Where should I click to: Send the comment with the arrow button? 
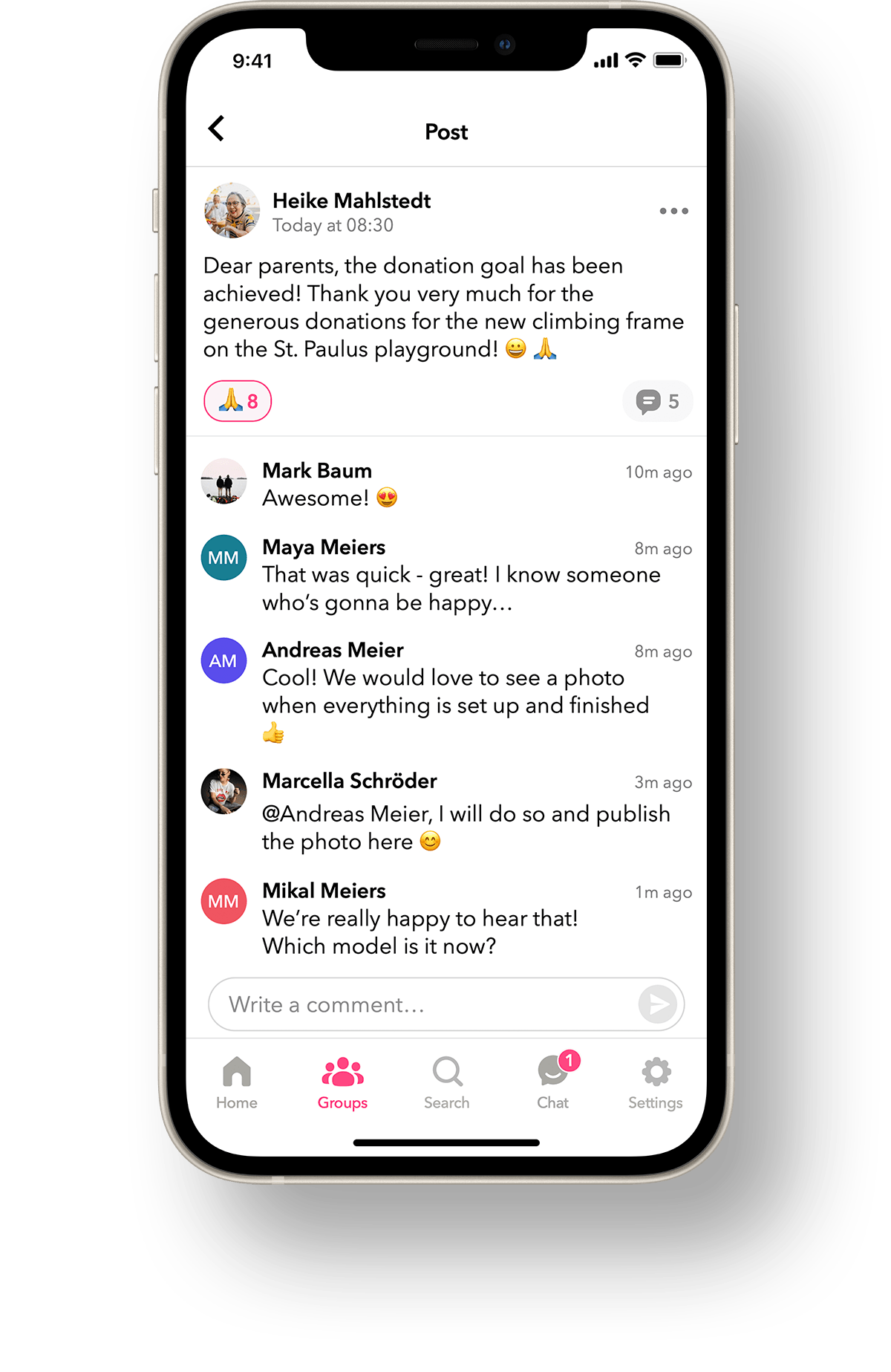658,1004
